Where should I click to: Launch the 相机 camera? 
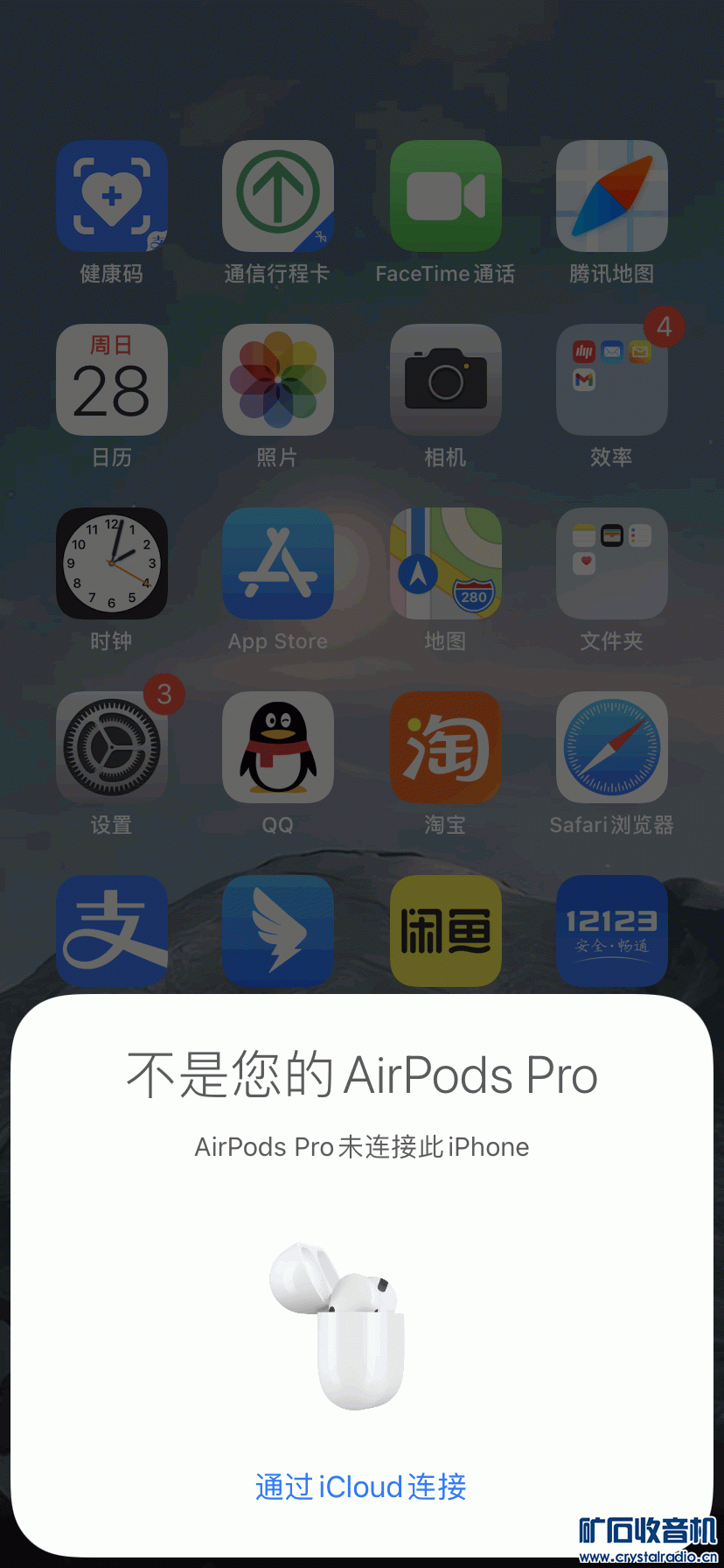[x=445, y=380]
